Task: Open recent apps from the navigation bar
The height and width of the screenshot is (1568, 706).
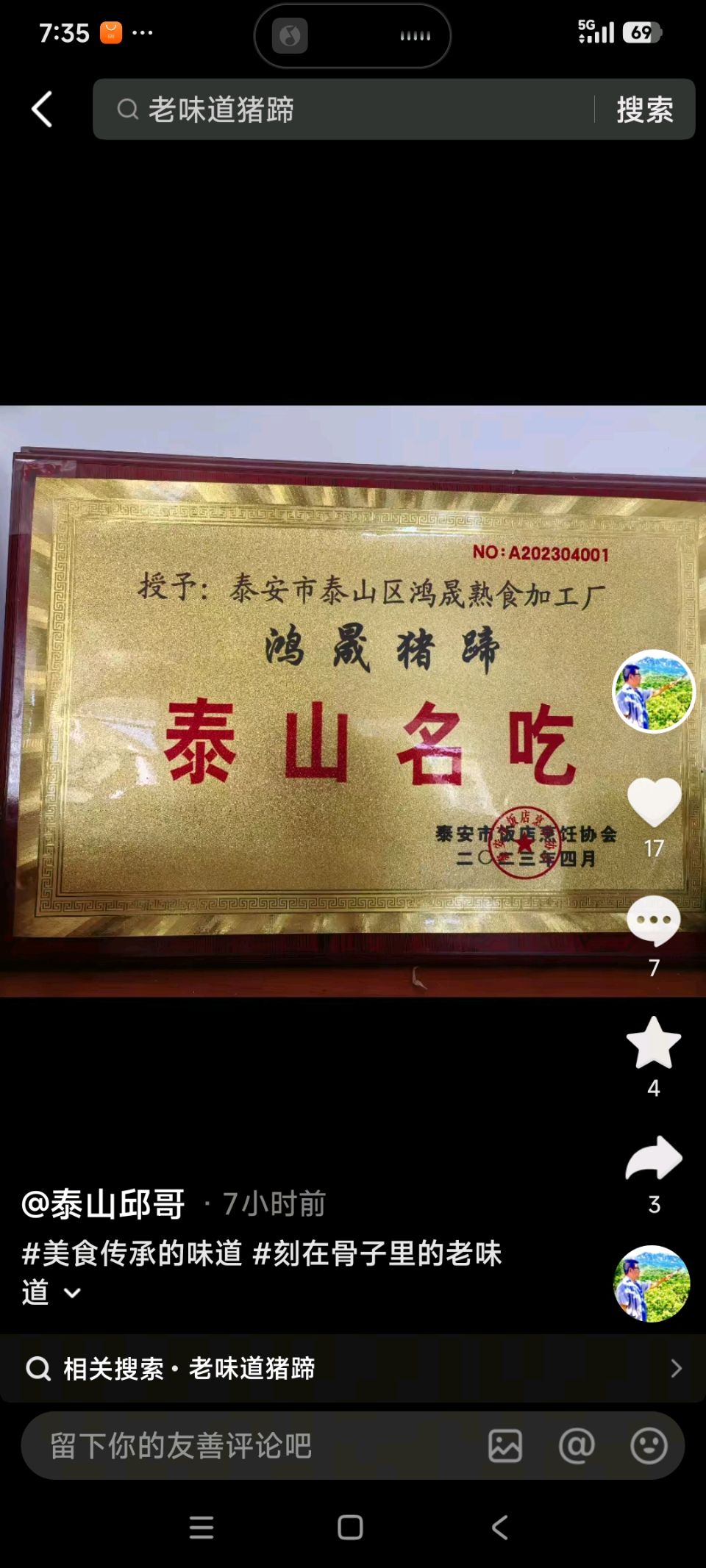Action: (202, 1528)
